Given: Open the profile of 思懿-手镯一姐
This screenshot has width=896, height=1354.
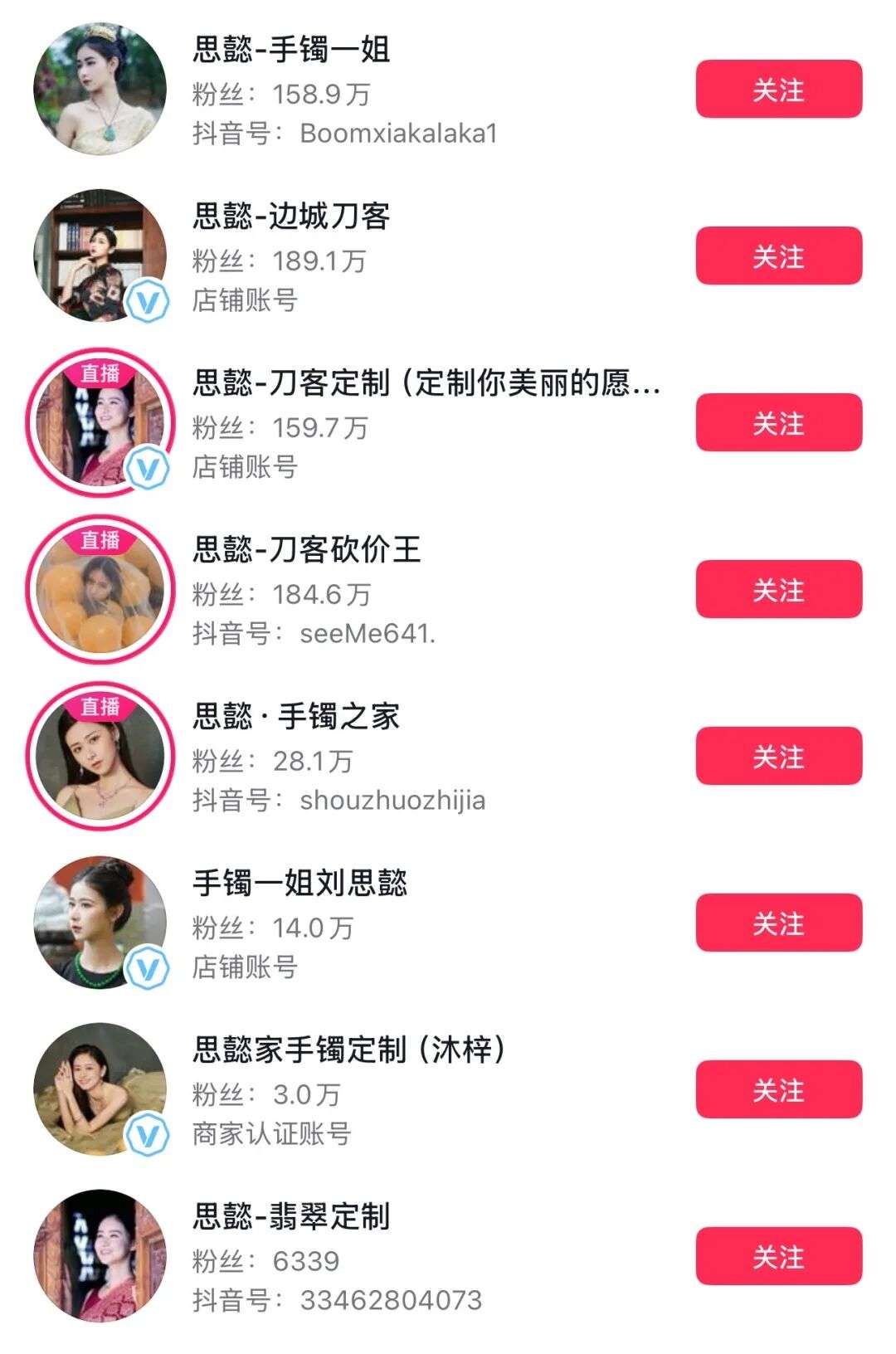Looking at the screenshot, I should [x=292, y=50].
